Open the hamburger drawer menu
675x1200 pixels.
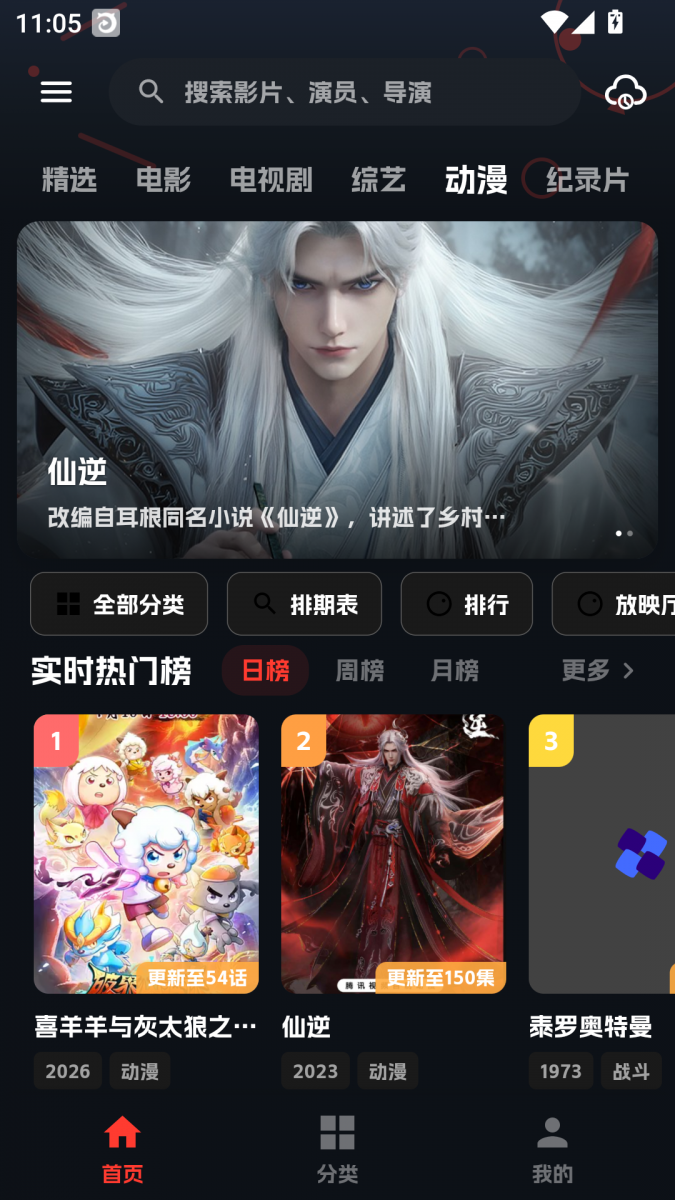(x=56, y=92)
